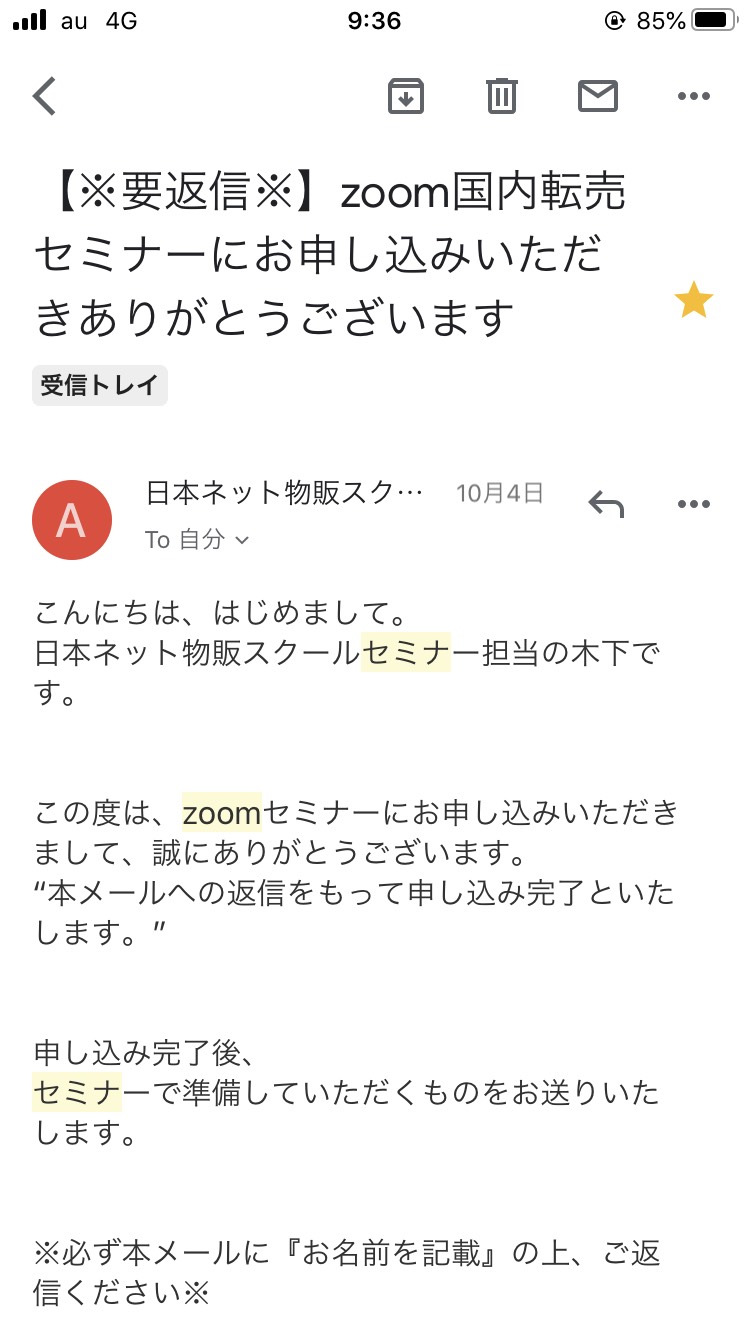Viewport: 750px width, 1334px height.
Task: Mark this email as unread
Action: pos(598,96)
